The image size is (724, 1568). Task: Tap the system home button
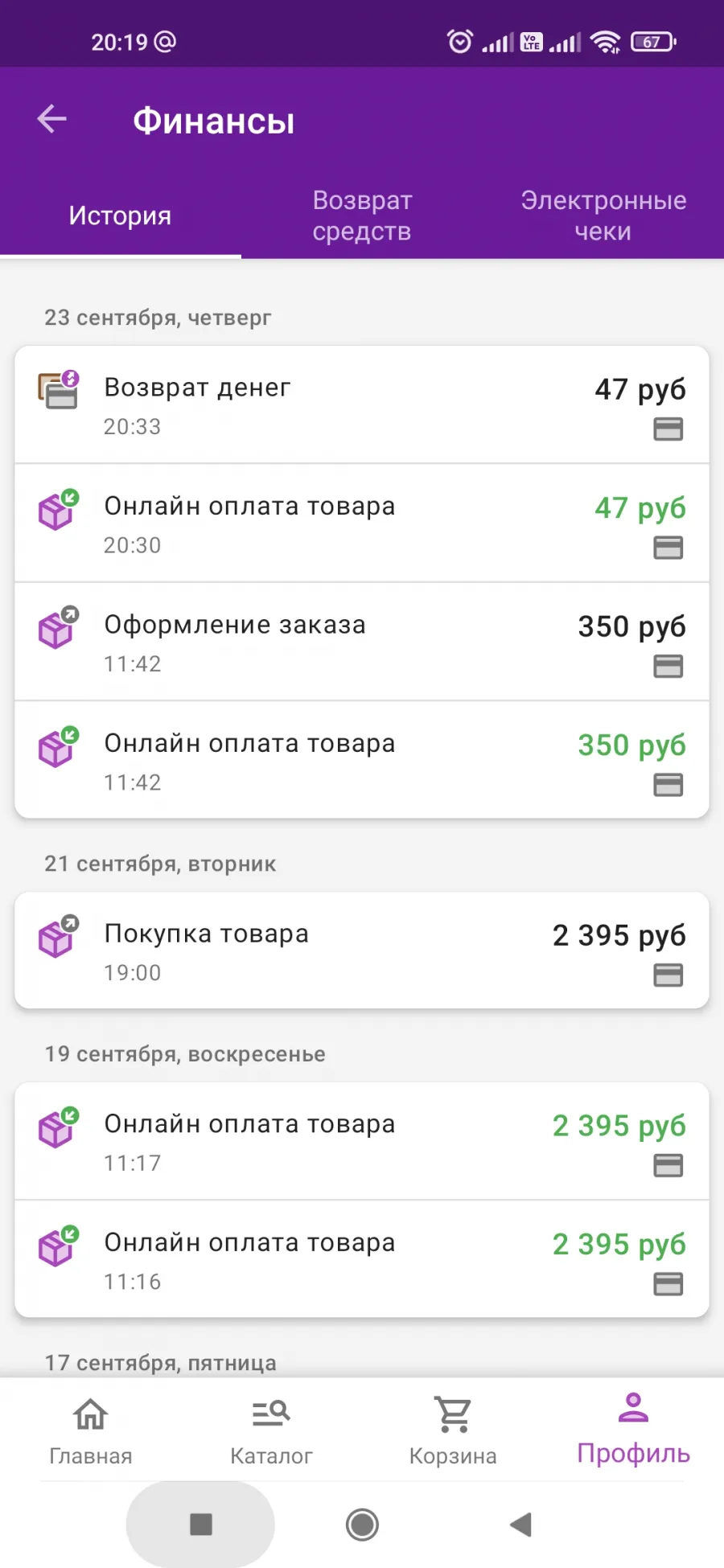pyautogui.click(x=362, y=1525)
